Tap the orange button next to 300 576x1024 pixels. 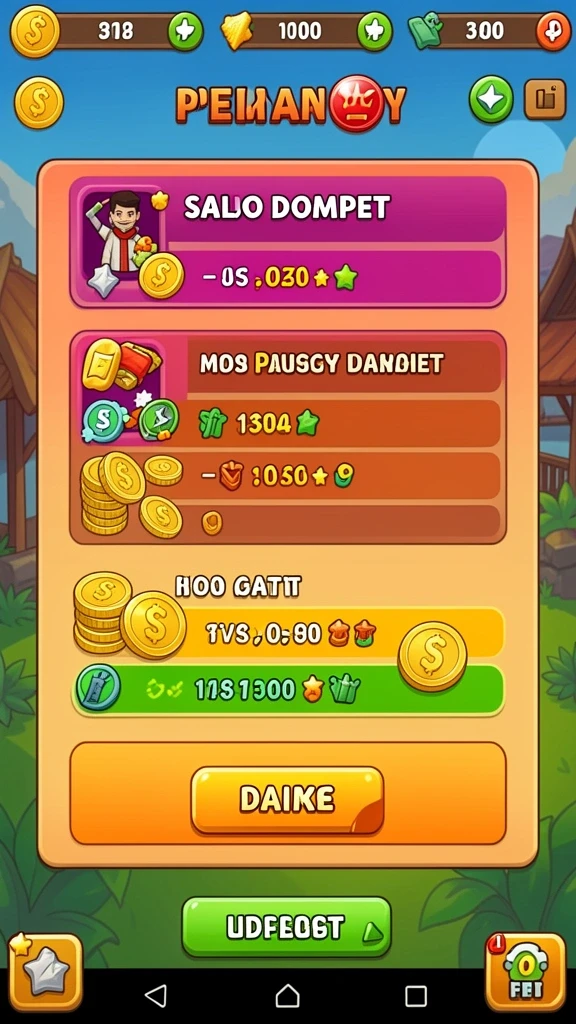pos(553,31)
